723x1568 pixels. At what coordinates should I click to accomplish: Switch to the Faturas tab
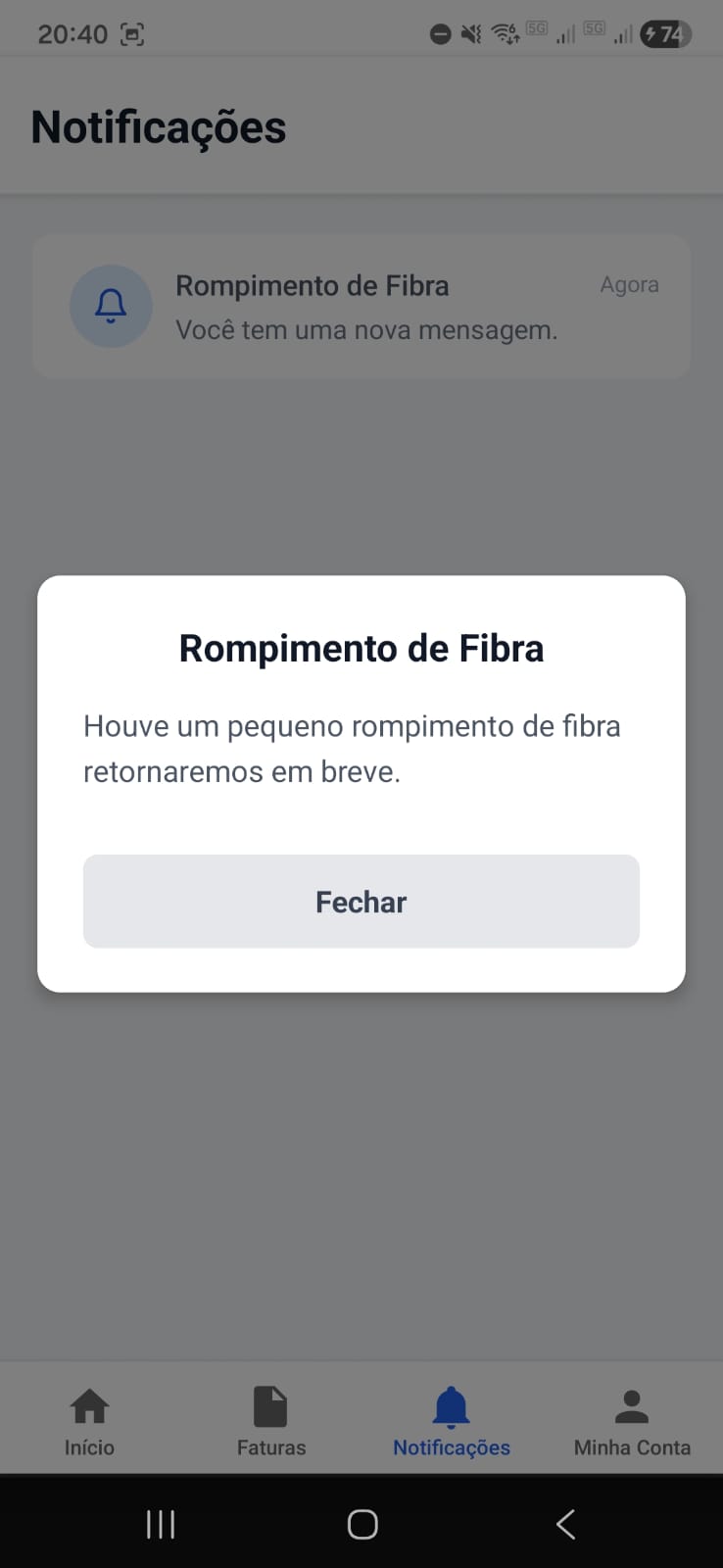[x=270, y=1446]
